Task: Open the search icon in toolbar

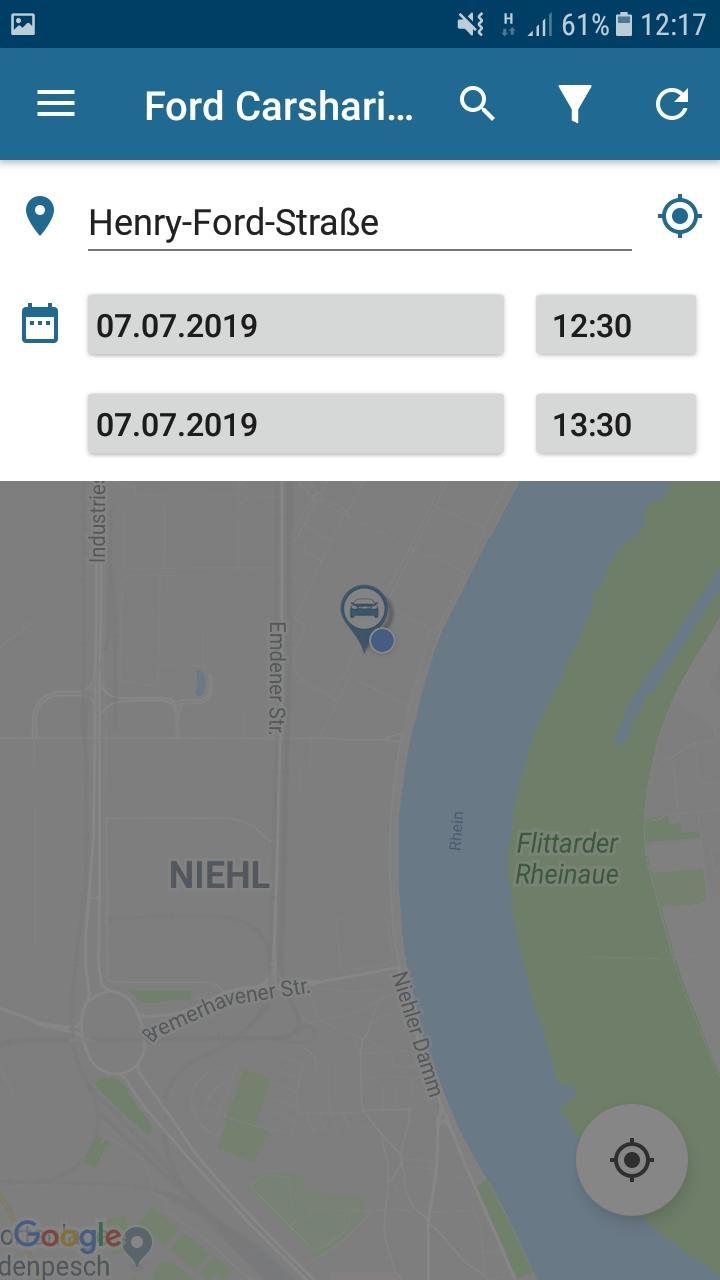Action: tap(477, 104)
